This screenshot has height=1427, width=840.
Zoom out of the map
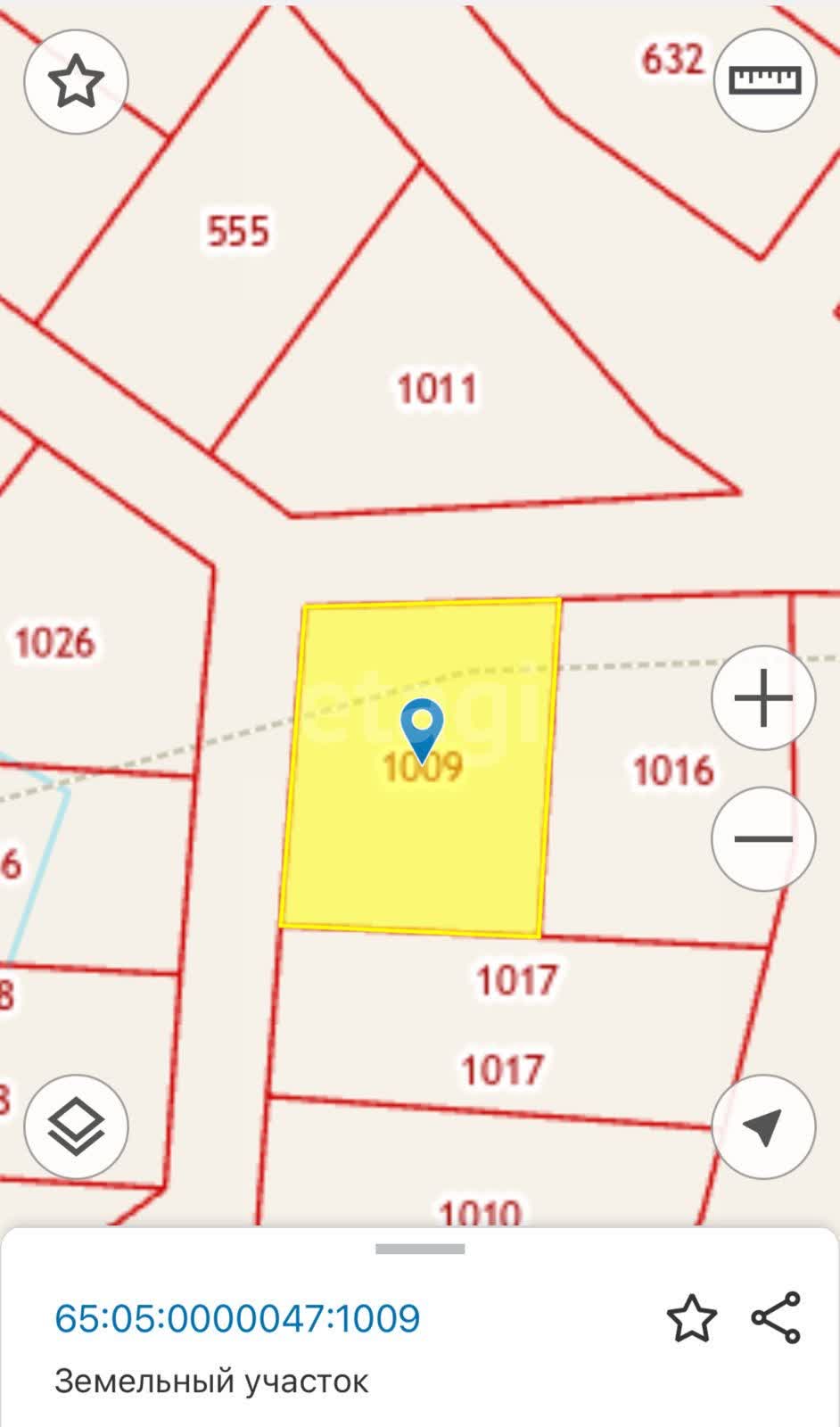[763, 838]
